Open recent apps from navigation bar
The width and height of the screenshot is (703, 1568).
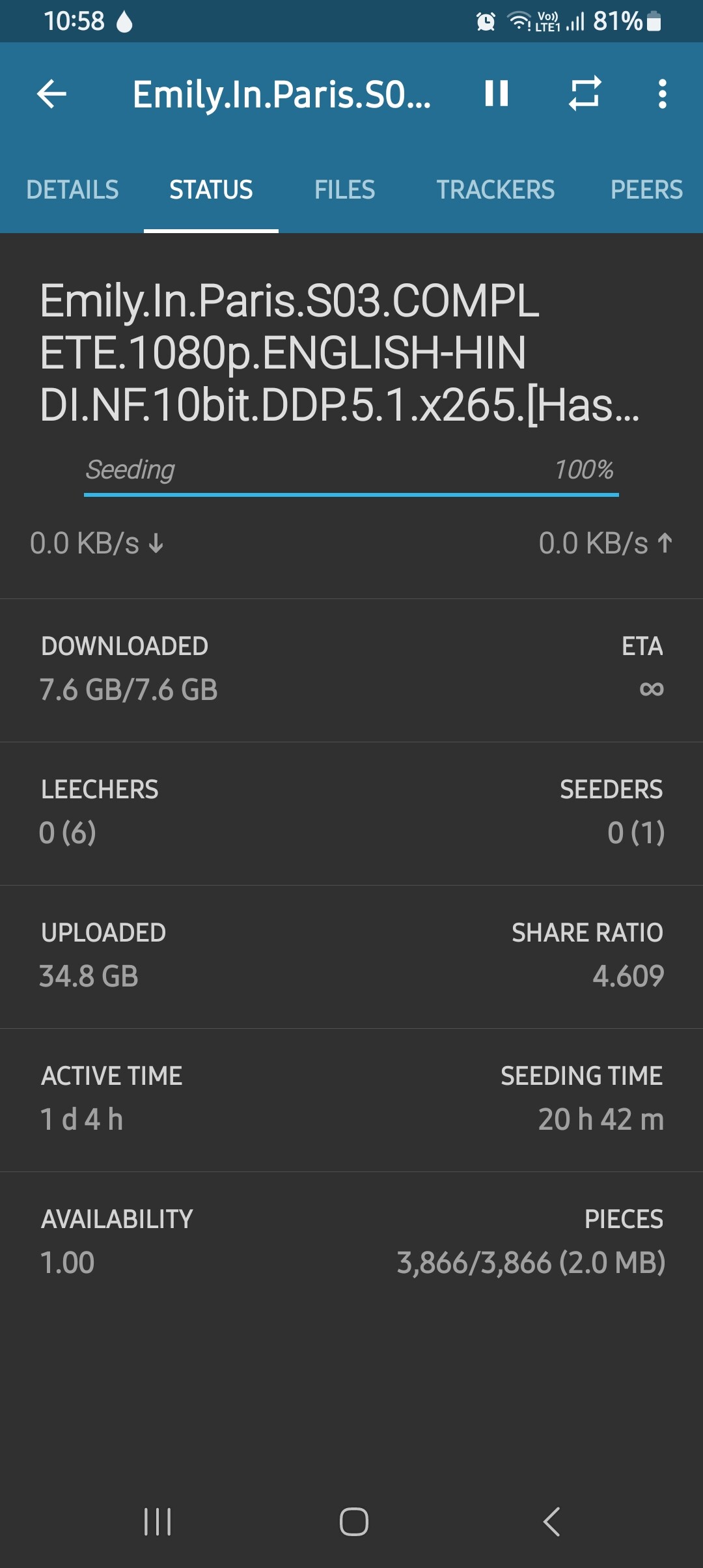coord(158,1522)
